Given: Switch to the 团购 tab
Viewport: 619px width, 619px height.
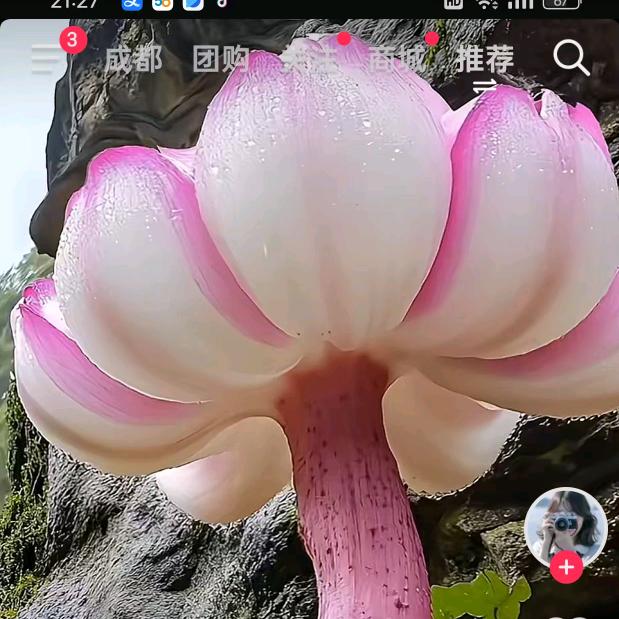Looking at the screenshot, I should coord(221,59).
